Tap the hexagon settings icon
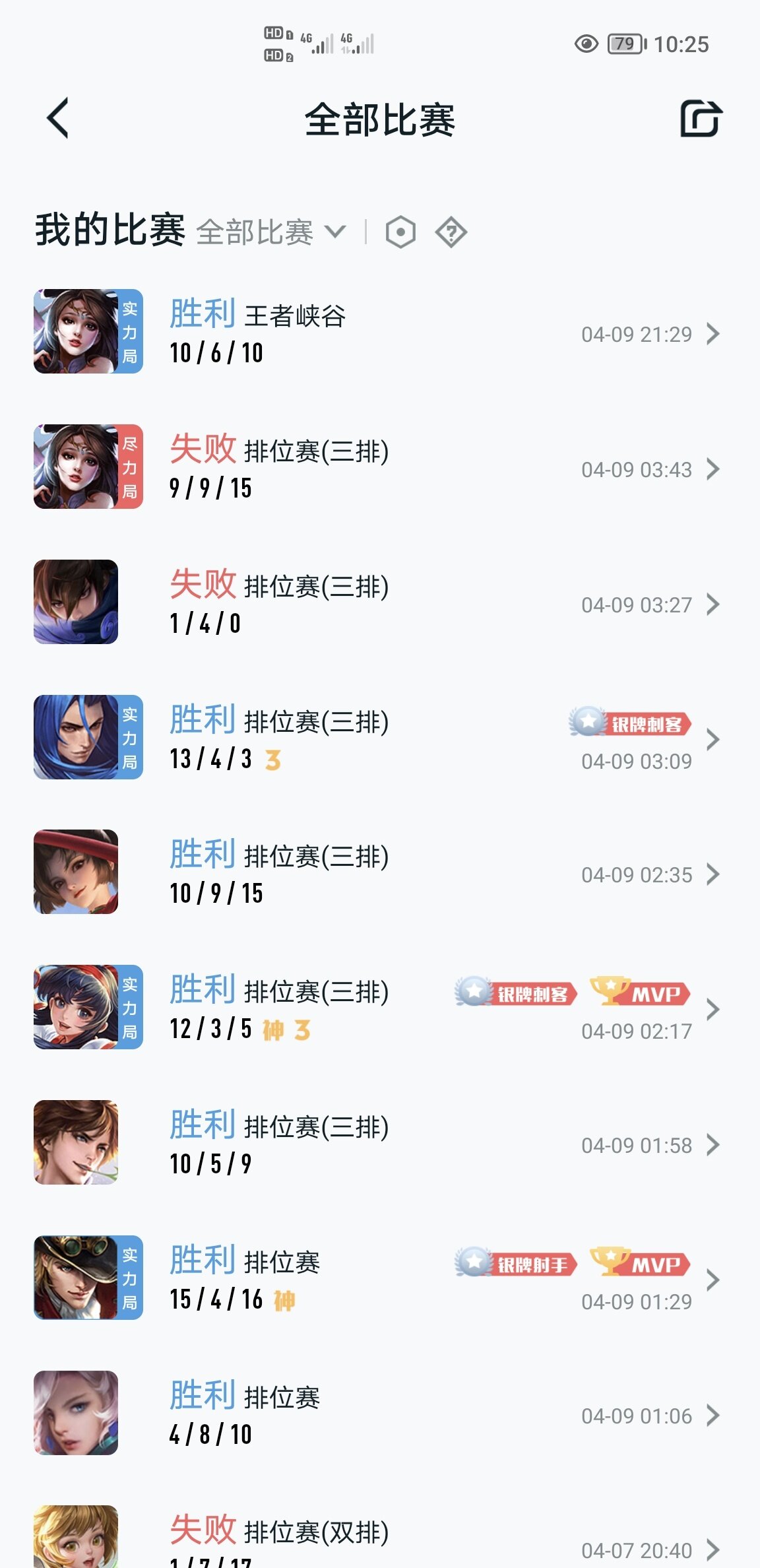 400,232
